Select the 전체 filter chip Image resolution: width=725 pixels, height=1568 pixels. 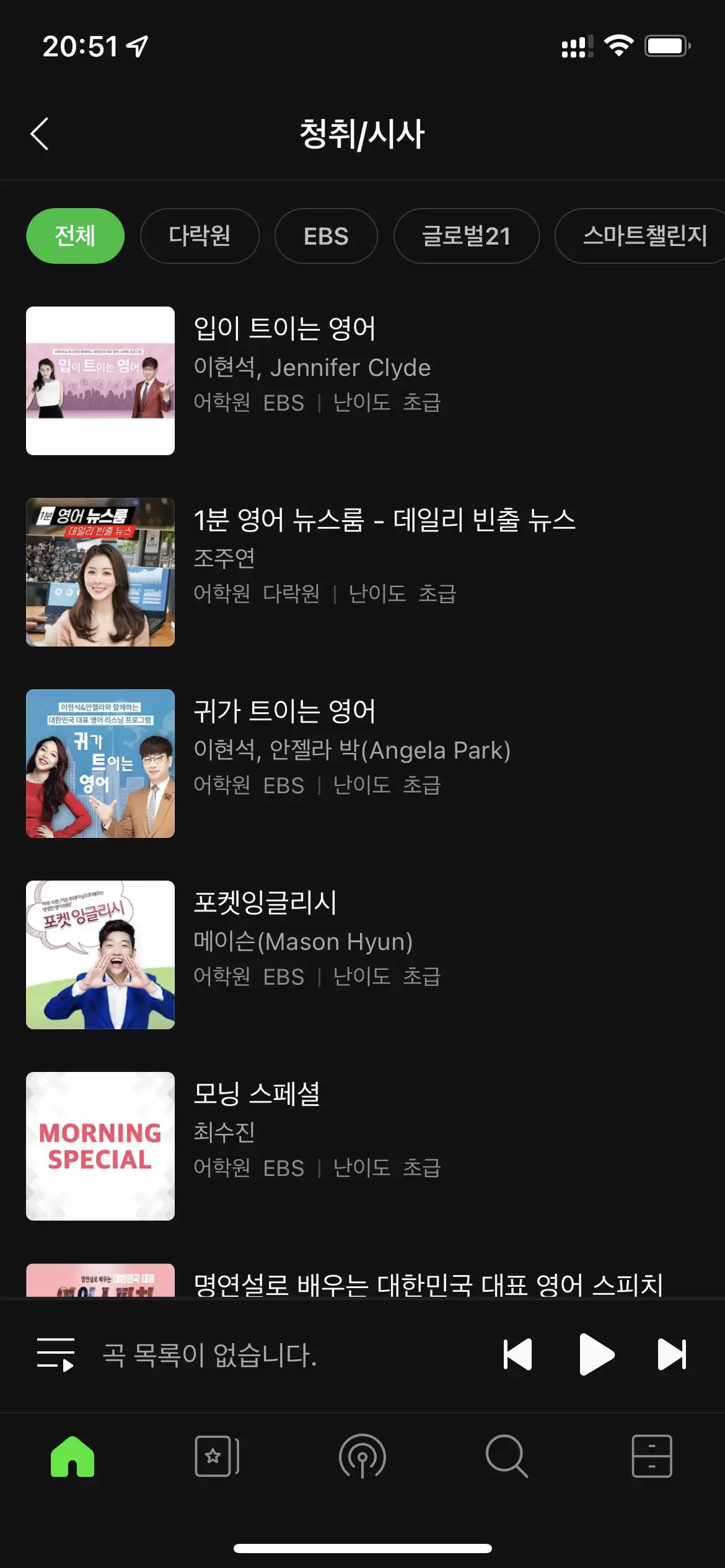[74, 236]
